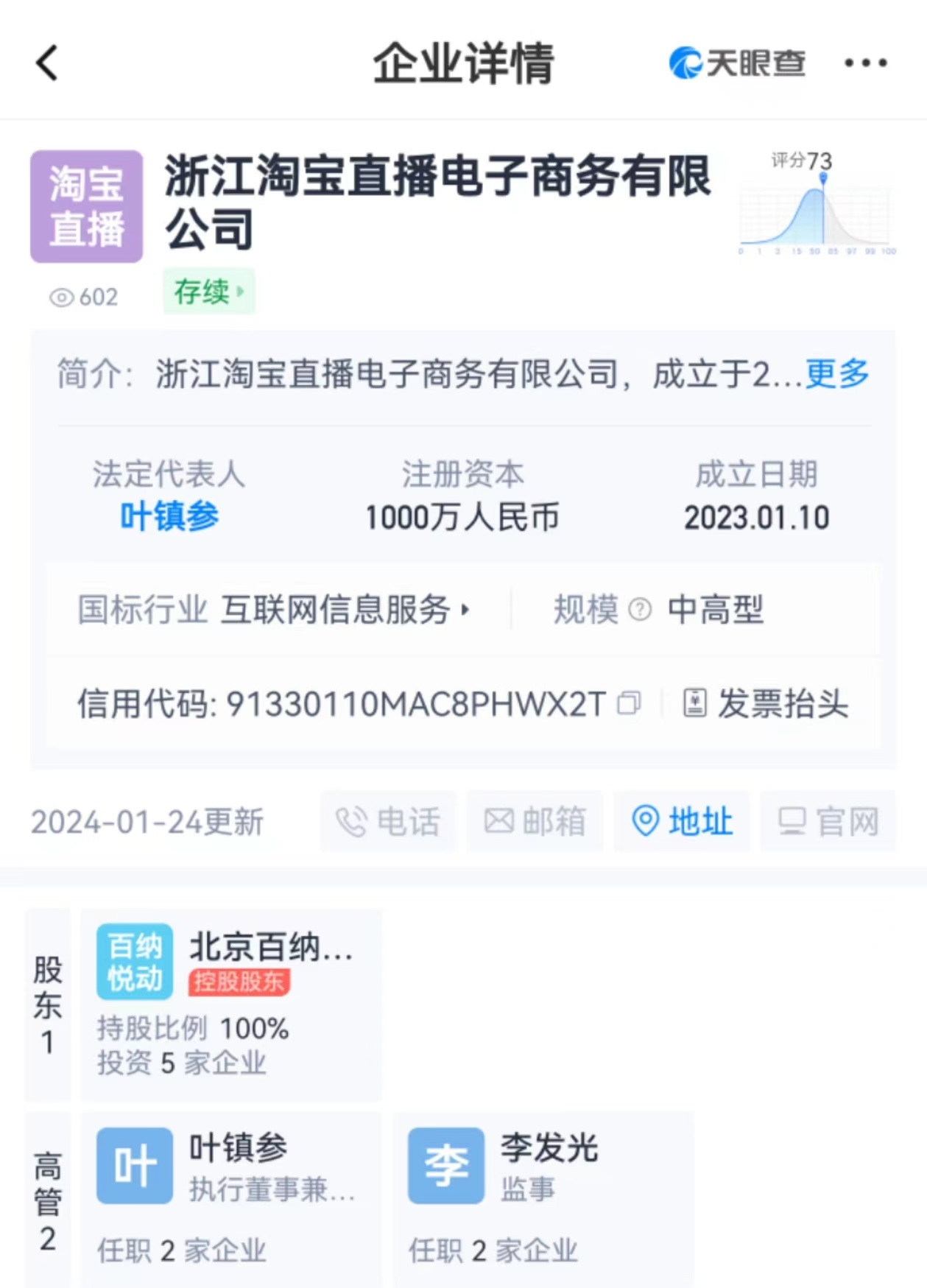Screen dimensions: 927x1288
Task: Go back with the top-left arrow
Action: 47,63
